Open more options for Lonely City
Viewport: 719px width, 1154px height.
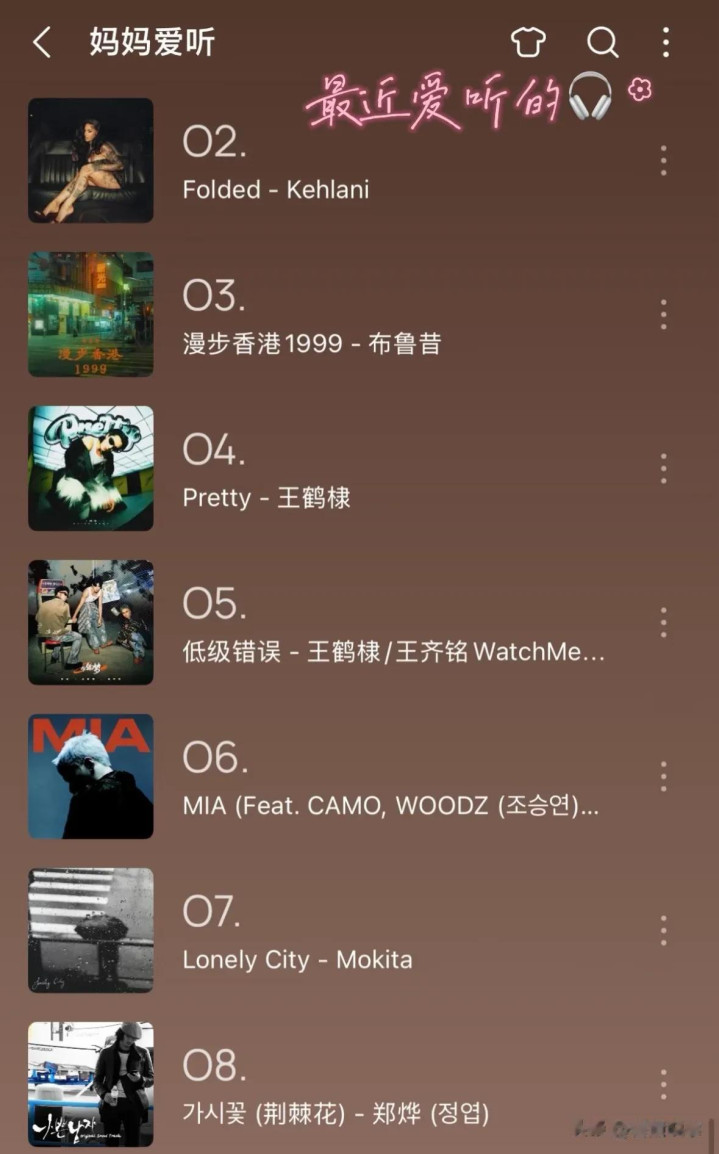663,930
